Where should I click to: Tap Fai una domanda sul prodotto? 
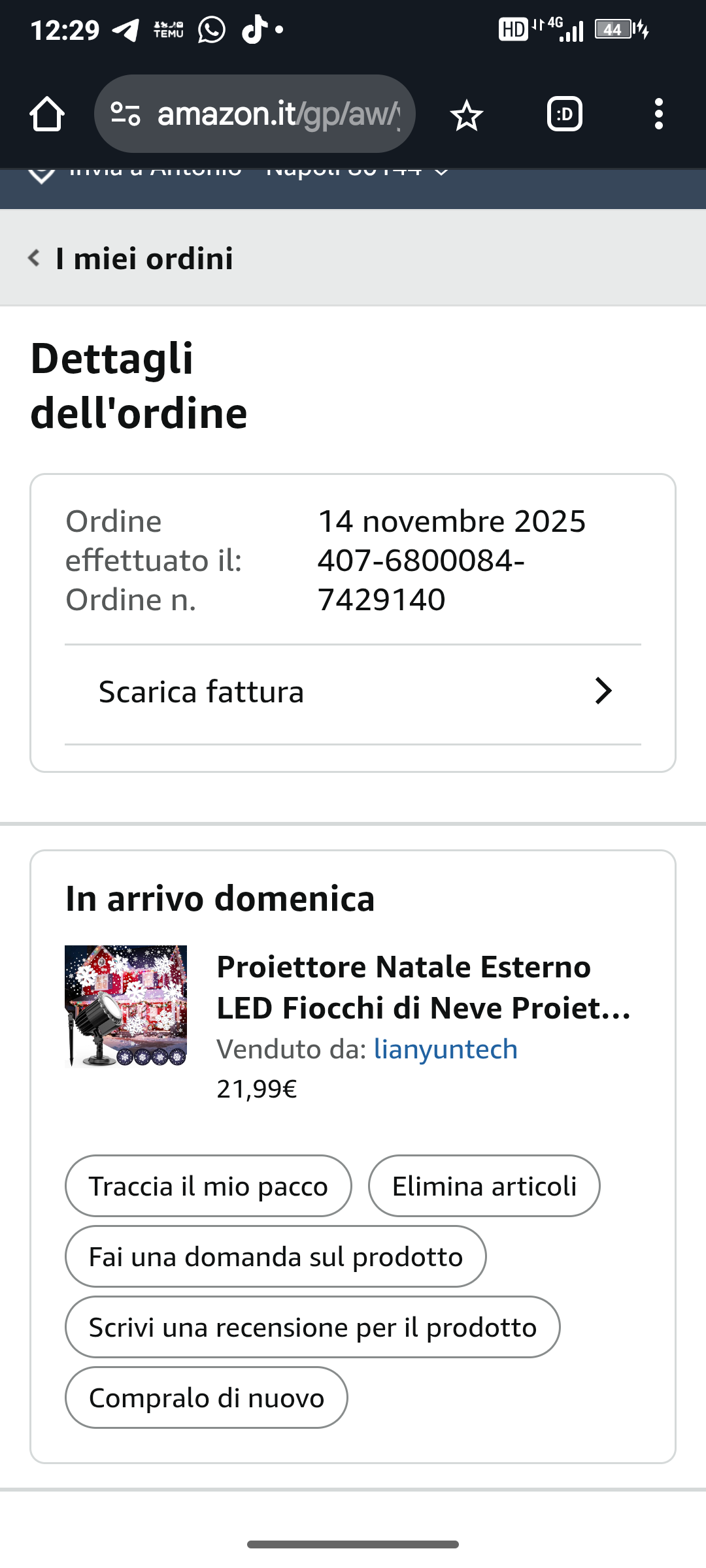pos(276,1256)
